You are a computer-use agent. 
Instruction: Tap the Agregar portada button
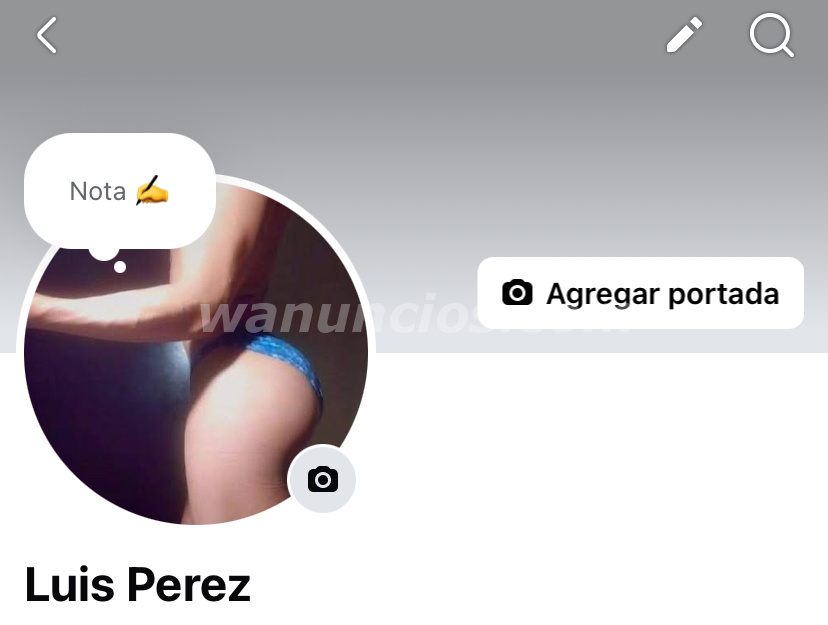pyautogui.click(x=640, y=293)
